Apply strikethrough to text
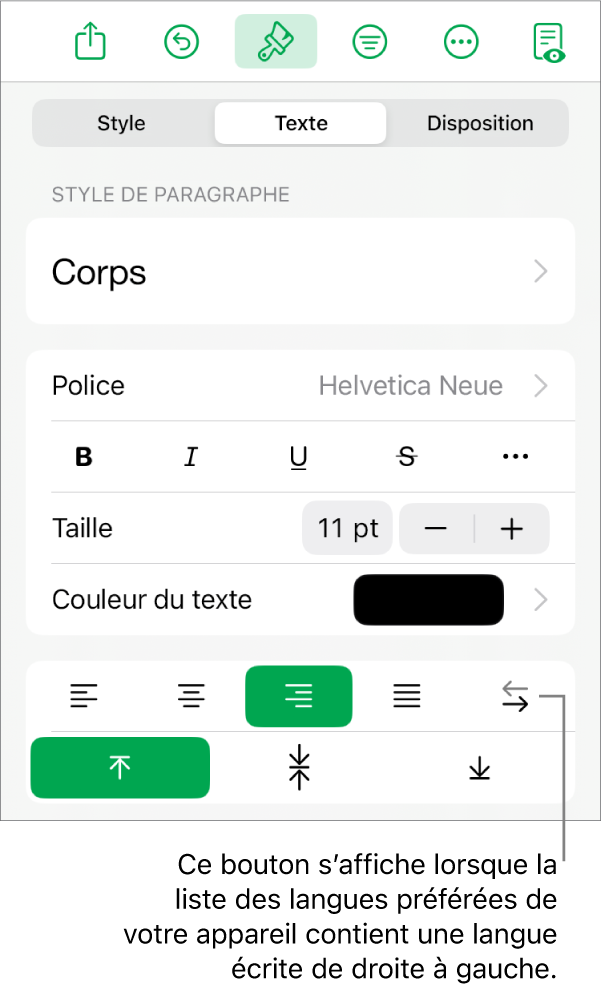Viewport: 601px width, 999px height. (x=407, y=458)
